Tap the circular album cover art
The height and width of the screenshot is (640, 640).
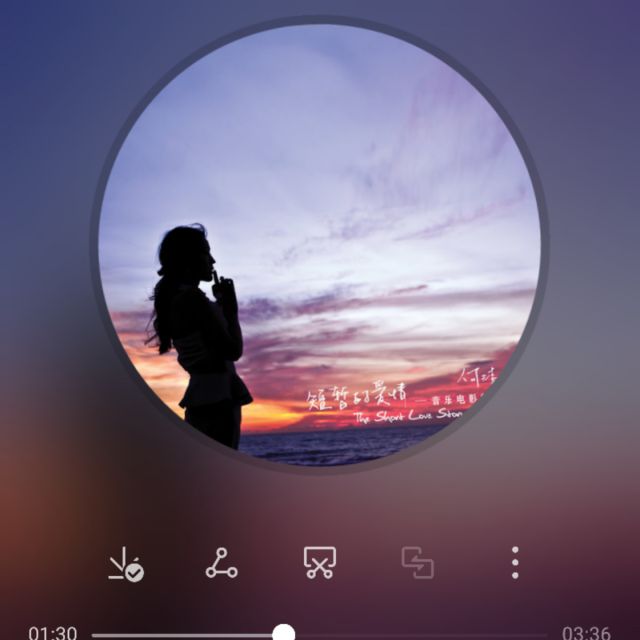coord(319,243)
